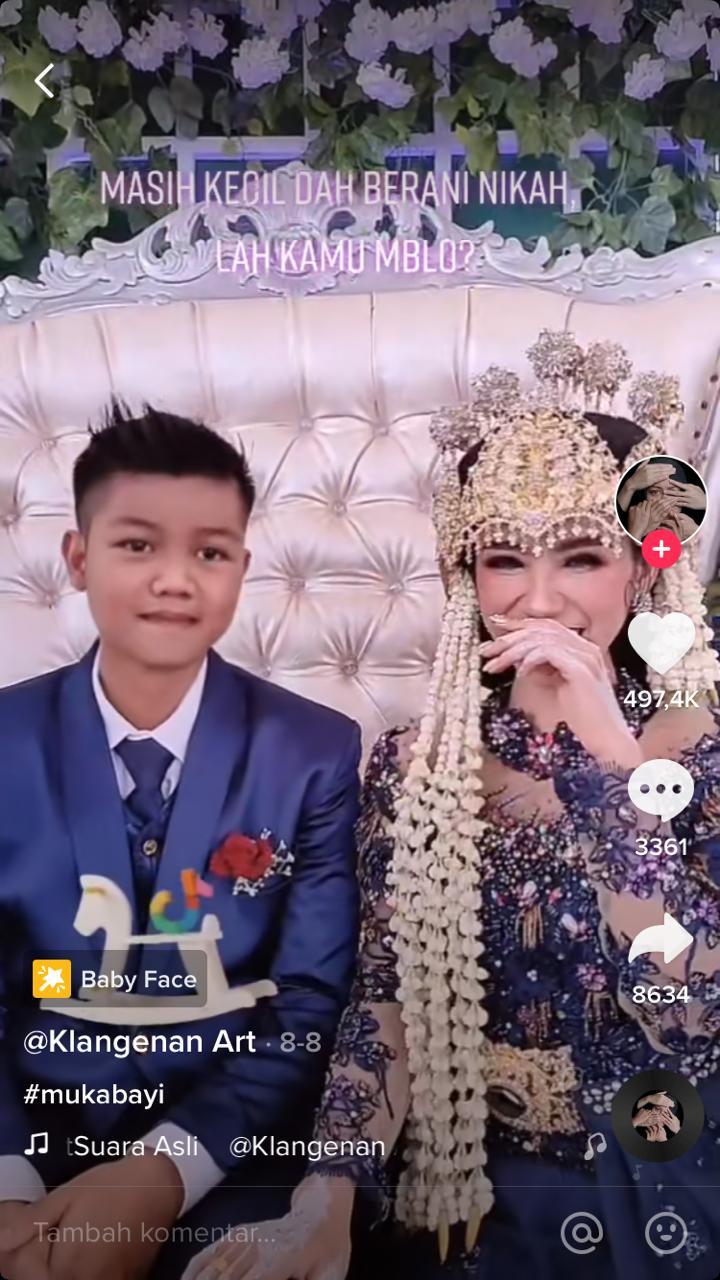Like this video with the heart
Viewport: 720px width, 1280px height.
661,642
